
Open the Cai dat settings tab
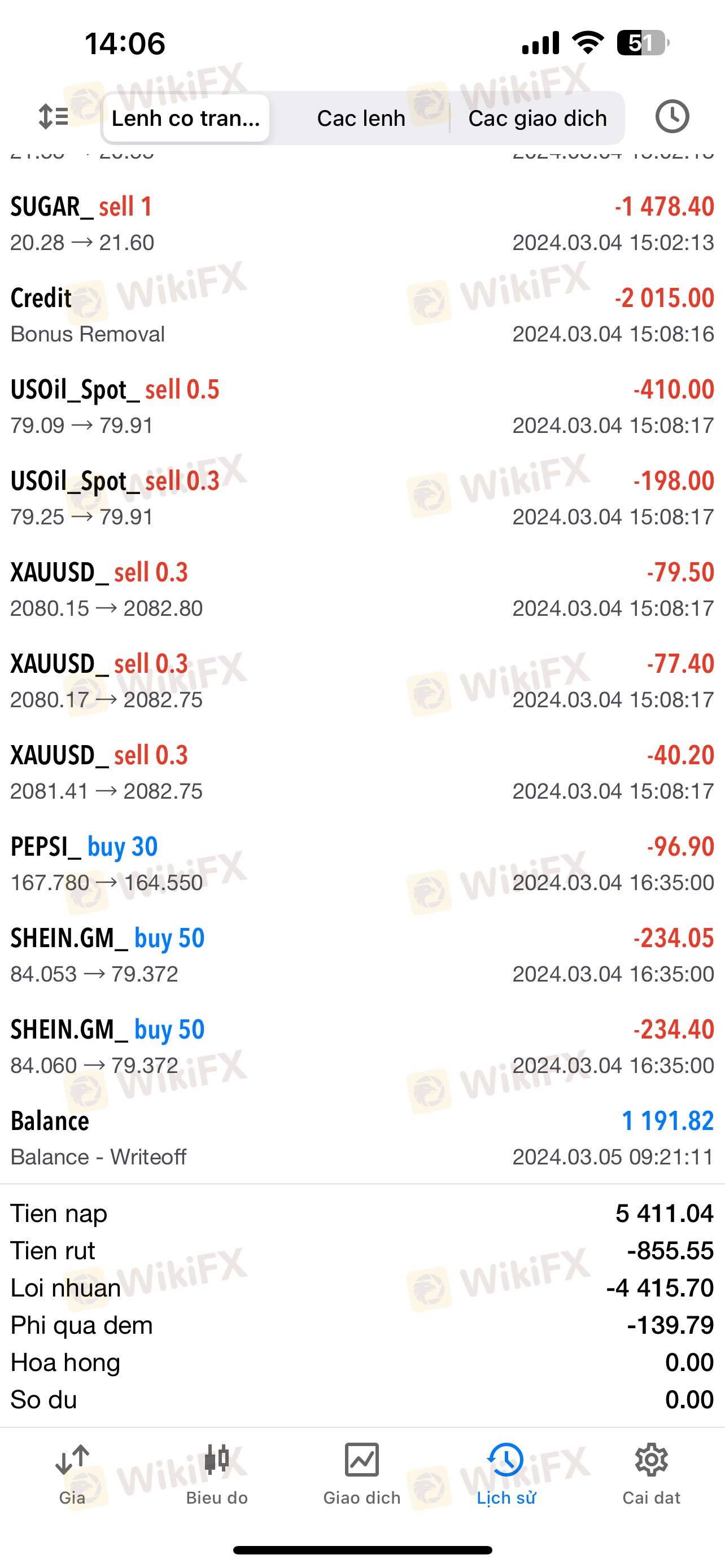coord(650,1474)
